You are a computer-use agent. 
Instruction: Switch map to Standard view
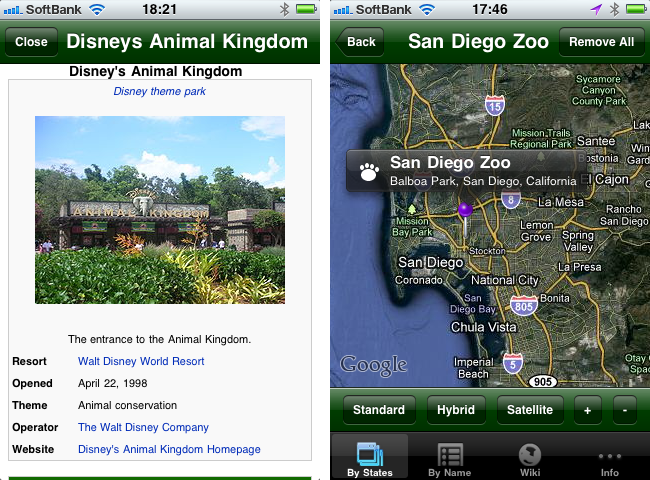point(378,410)
